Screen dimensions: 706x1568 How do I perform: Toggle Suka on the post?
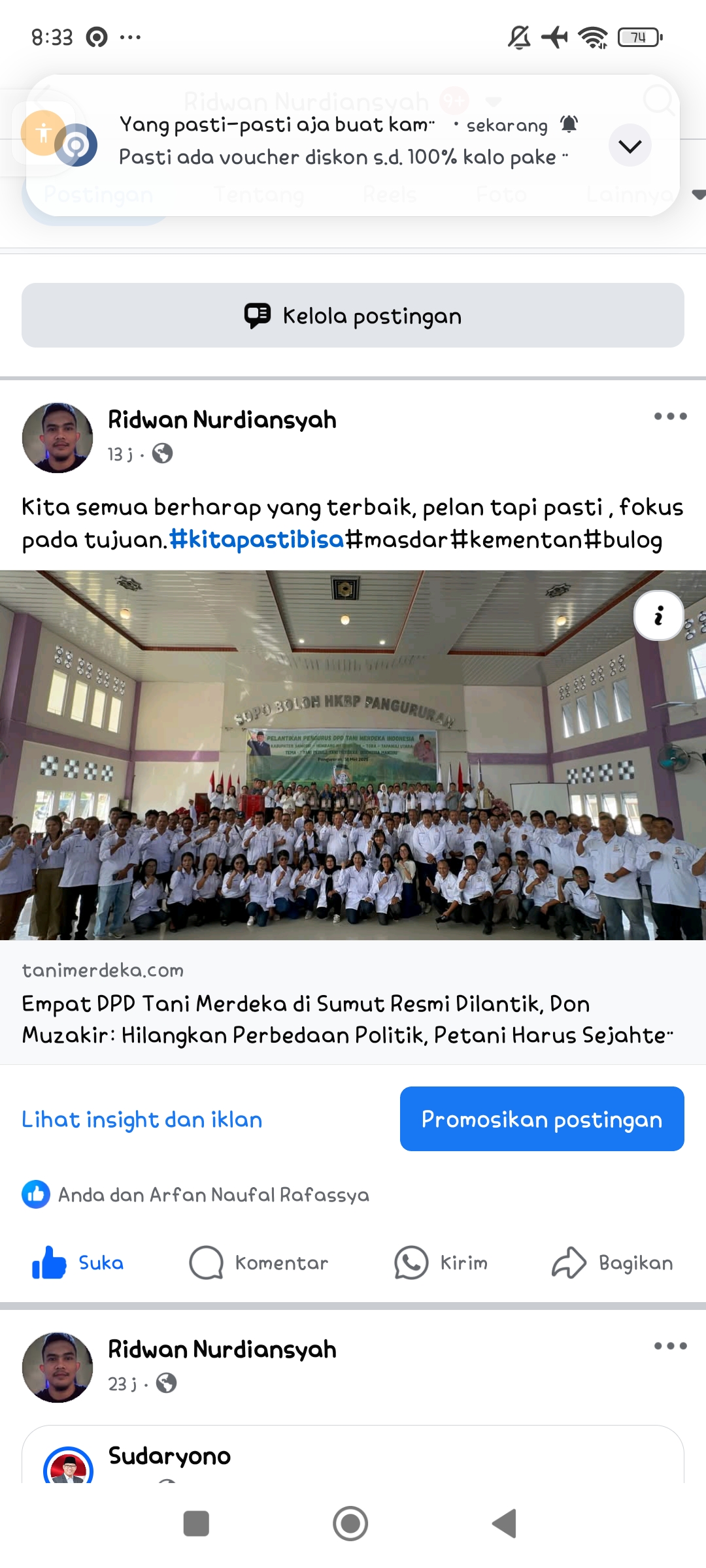pos(78,1262)
